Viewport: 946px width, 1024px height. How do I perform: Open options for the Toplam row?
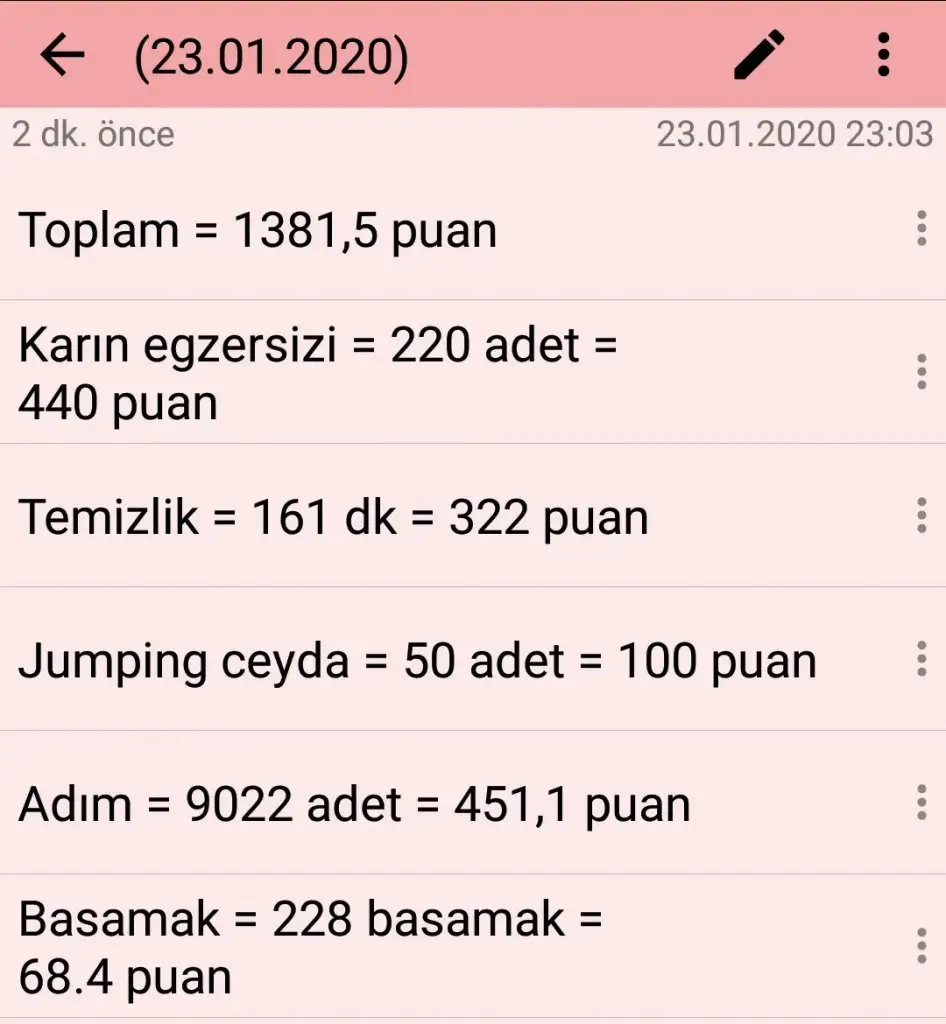click(x=921, y=229)
